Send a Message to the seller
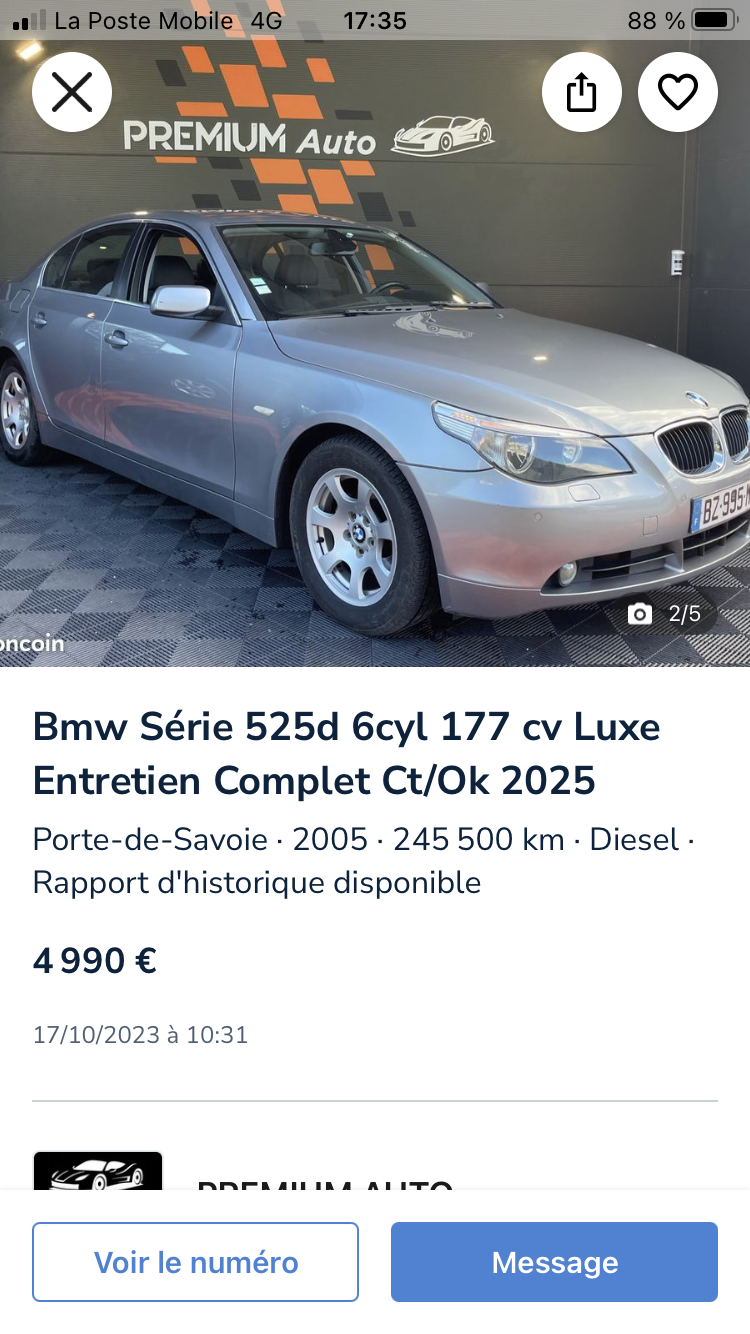 [x=554, y=1262]
